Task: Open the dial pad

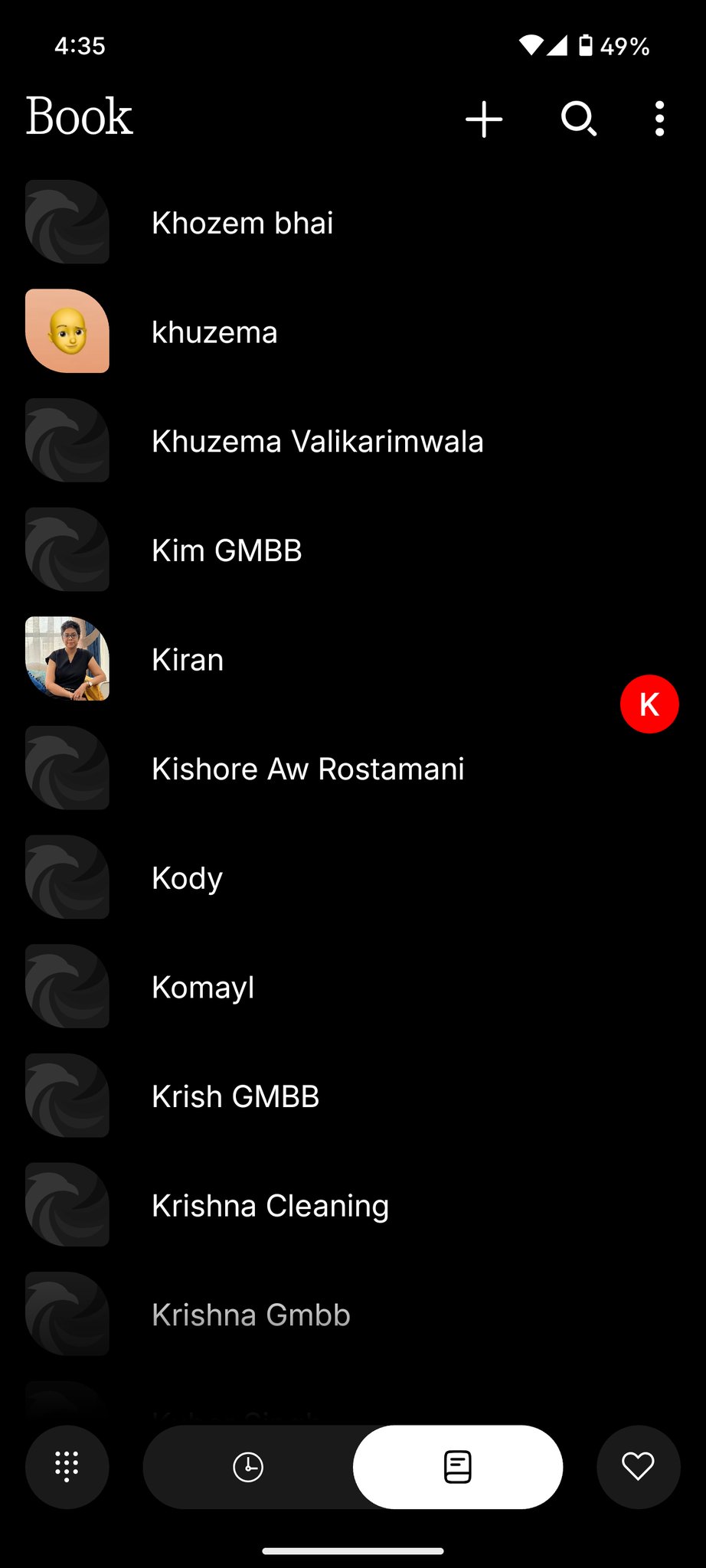Action: (67, 1466)
